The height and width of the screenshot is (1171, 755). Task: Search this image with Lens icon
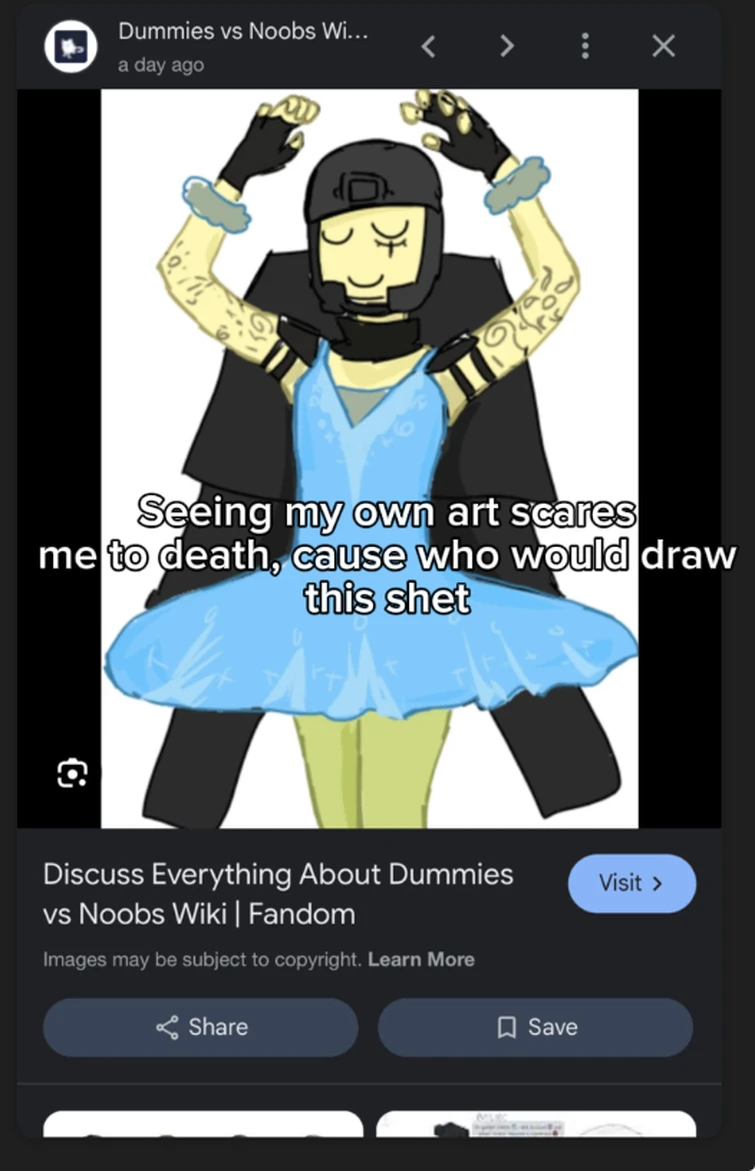(73, 772)
